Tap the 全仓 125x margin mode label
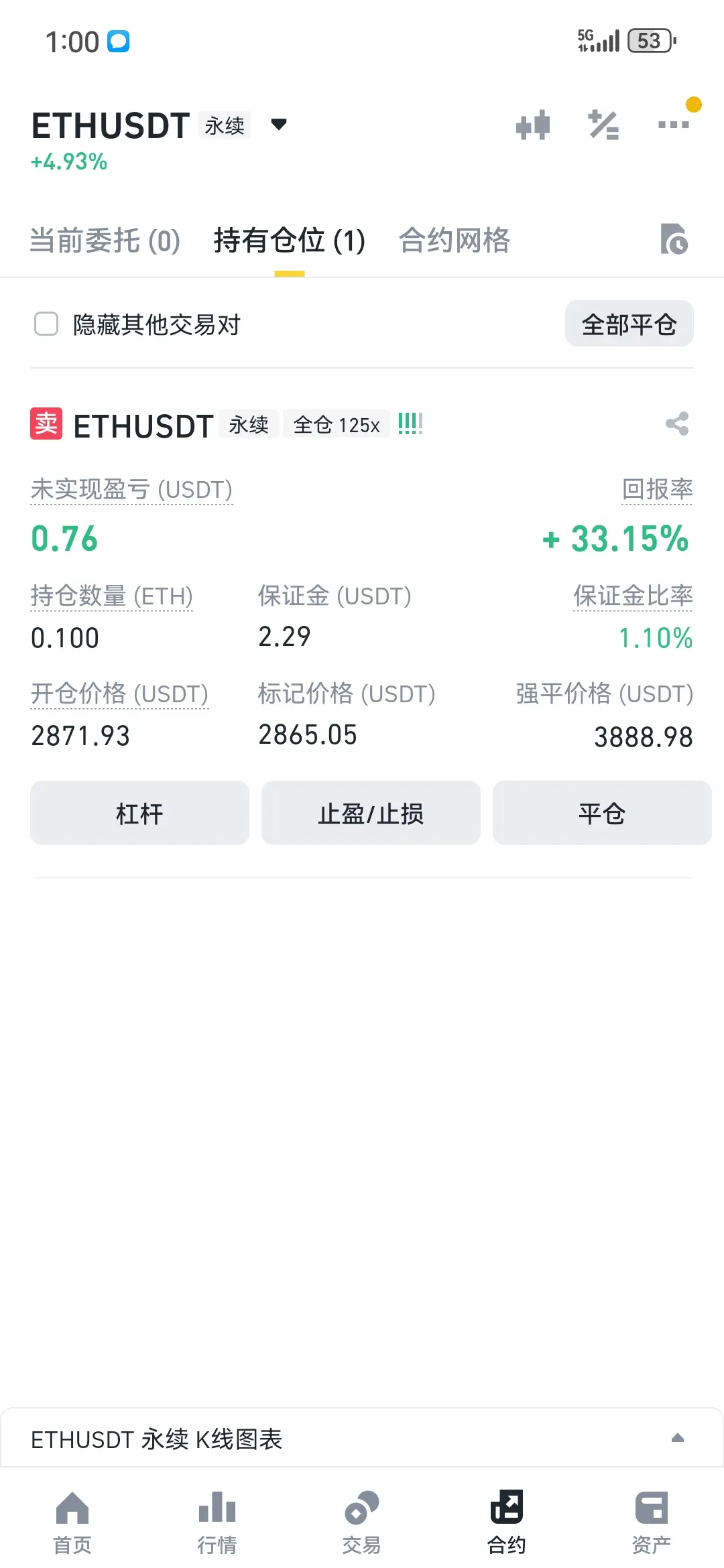 [x=337, y=425]
